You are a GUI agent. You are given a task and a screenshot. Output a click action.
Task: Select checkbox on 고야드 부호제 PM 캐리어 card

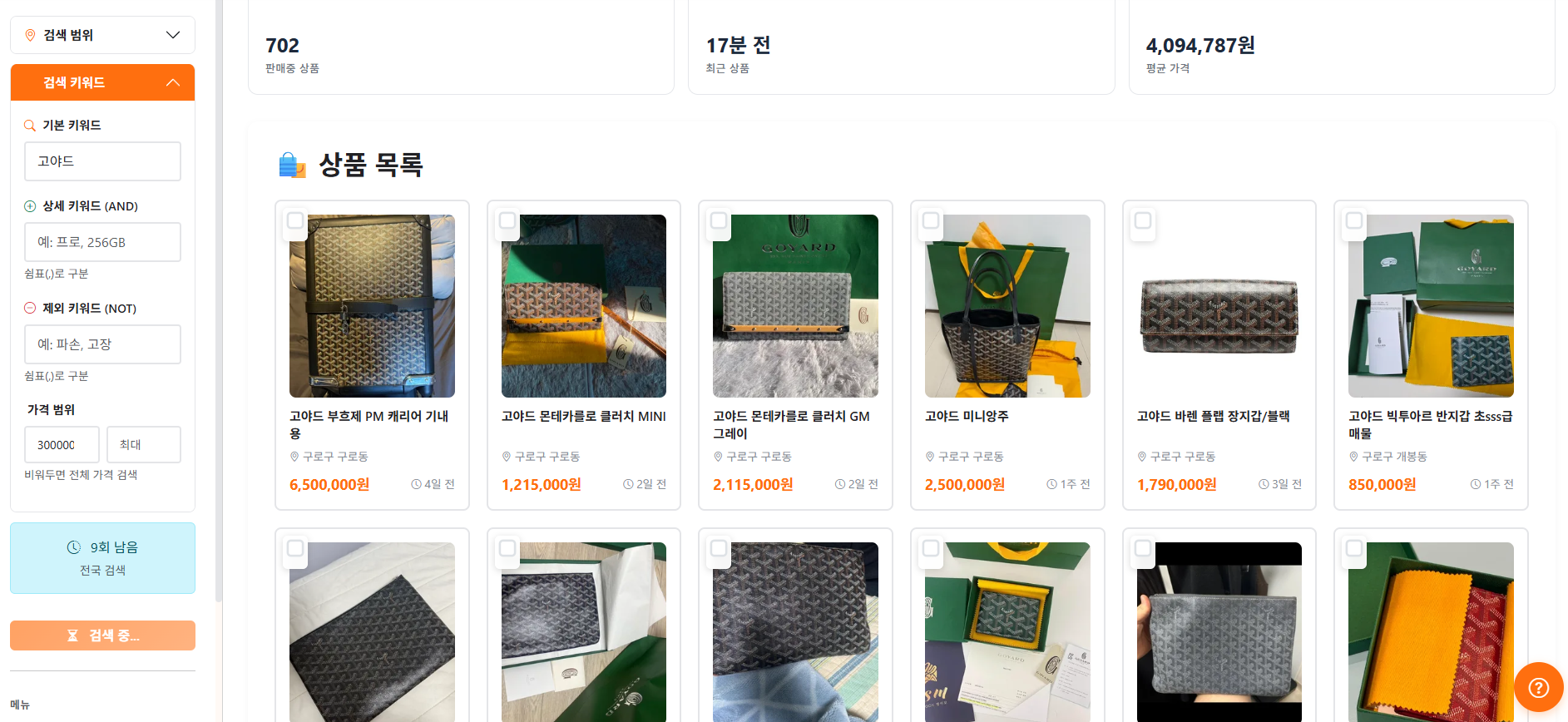(295, 220)
